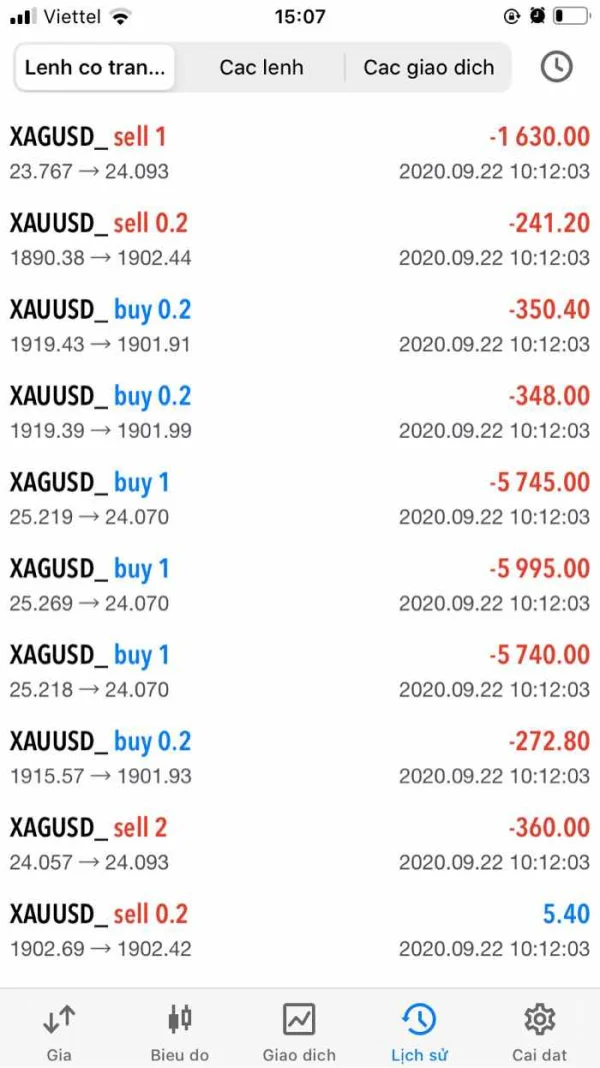Expand the XAUUSD buy 0.2 position at -350.40
600x1068 pixels.
[x=299, y=325]
